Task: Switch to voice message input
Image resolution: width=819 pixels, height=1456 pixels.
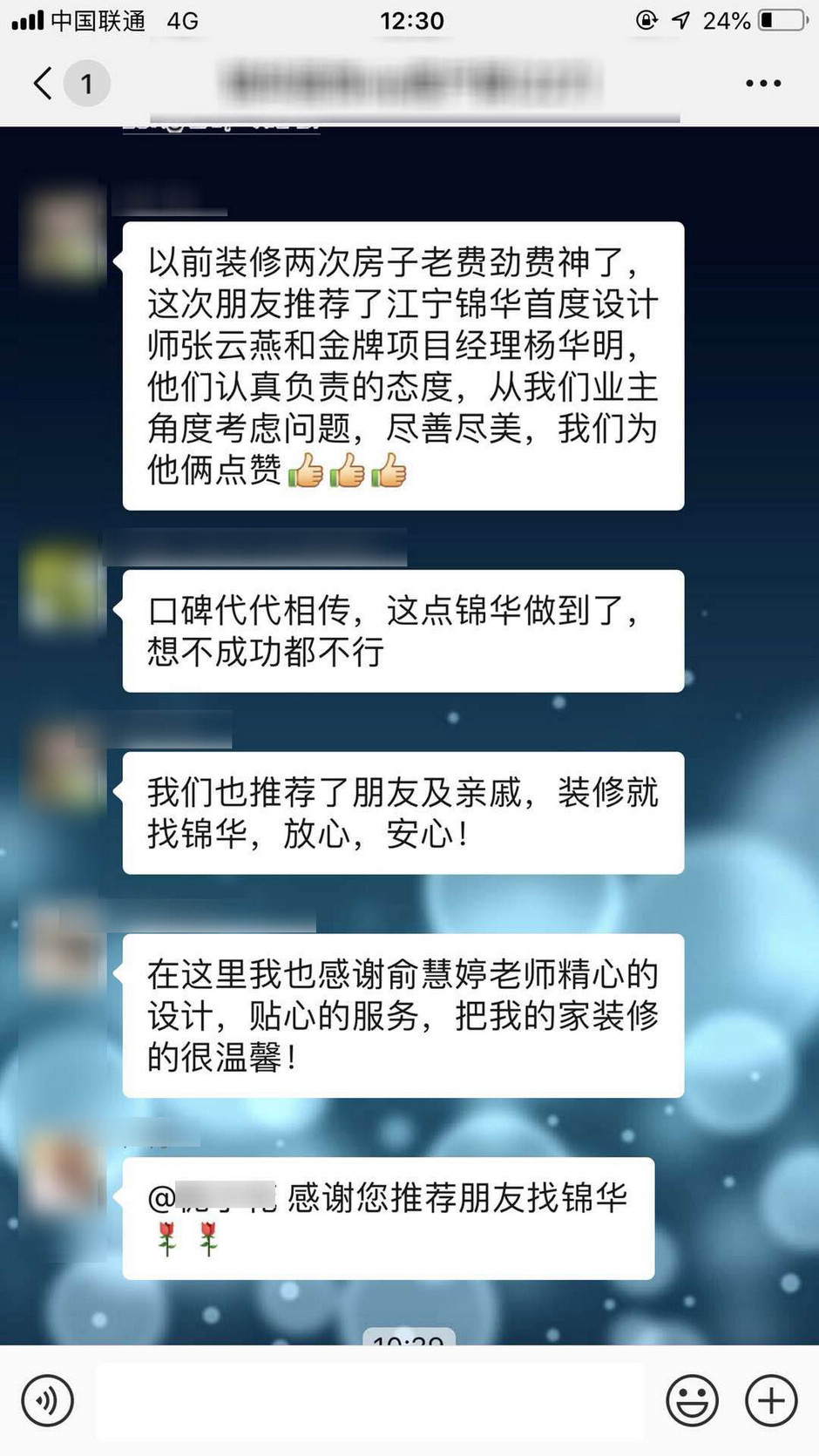Action: [x=47, y=1401]
